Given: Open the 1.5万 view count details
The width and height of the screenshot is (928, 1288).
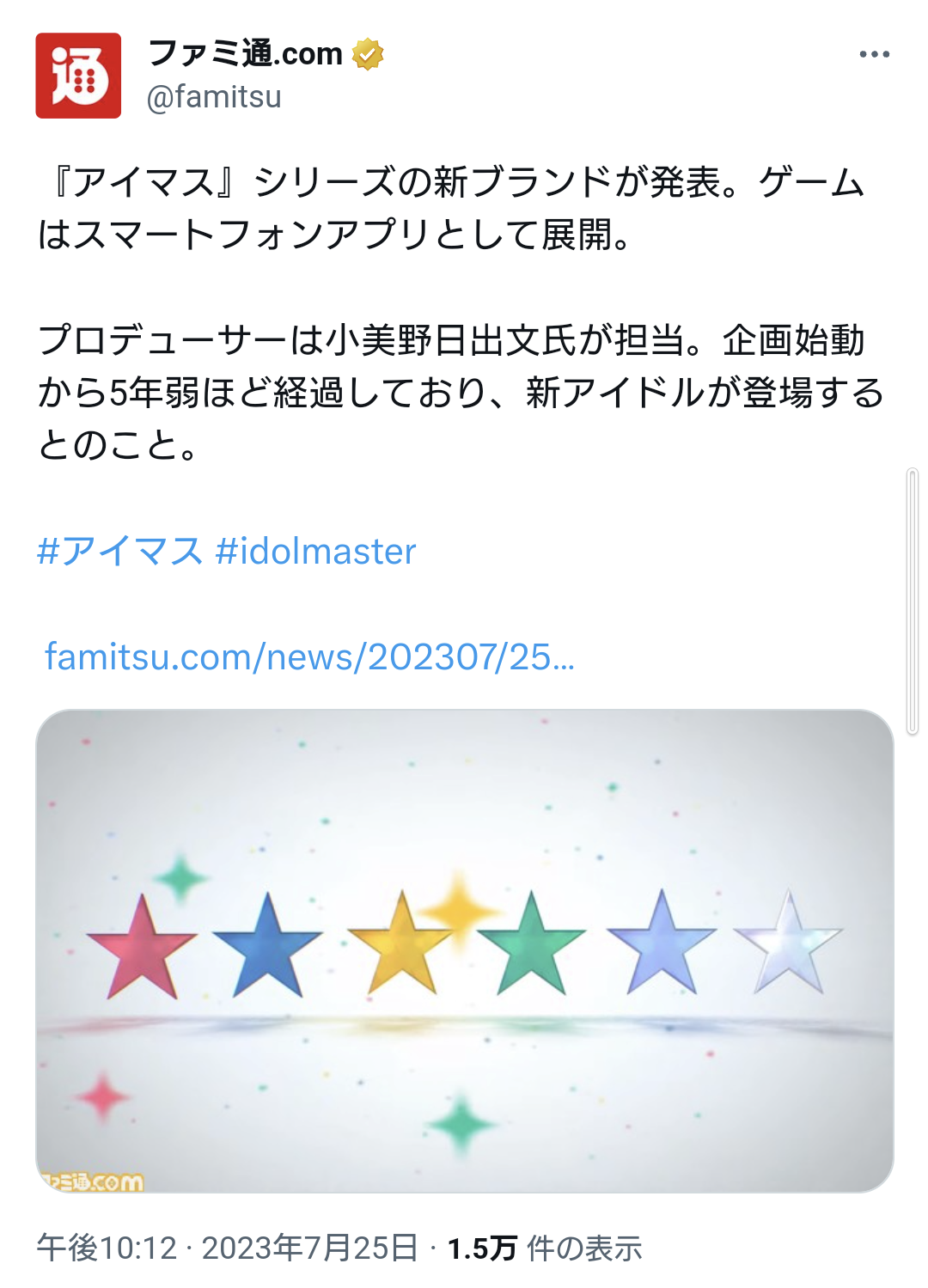Looking at the screenshot, I should click(544, 1248).
